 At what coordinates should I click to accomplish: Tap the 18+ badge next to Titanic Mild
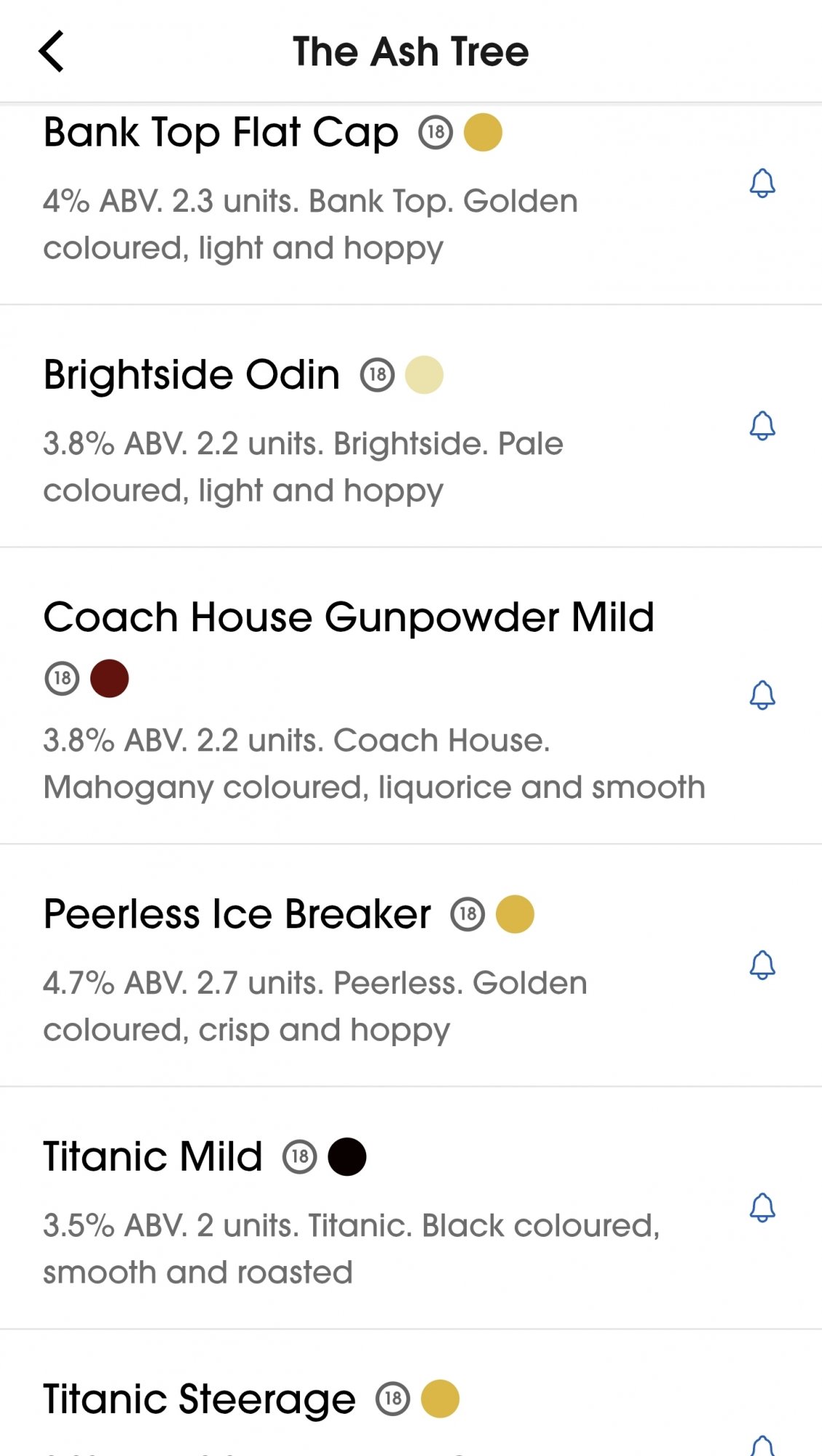coord(299,1156)
